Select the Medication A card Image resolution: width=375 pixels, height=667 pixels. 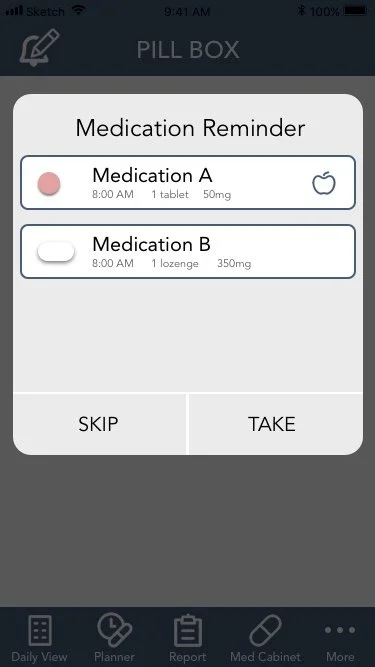pos(188,182)
